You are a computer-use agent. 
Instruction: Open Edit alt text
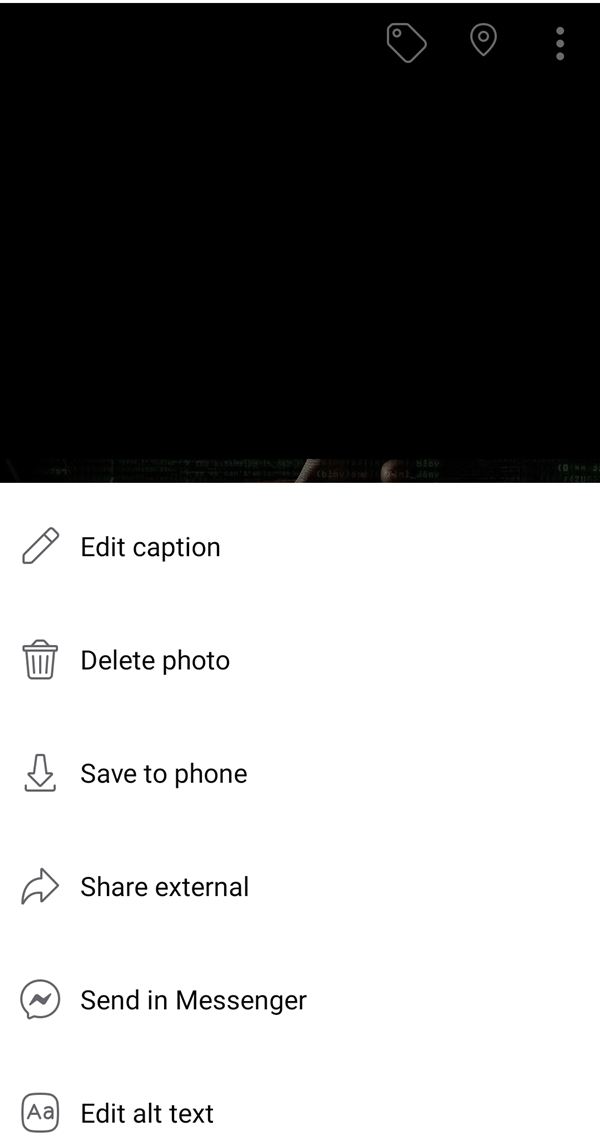click(x=300, y=1113)
